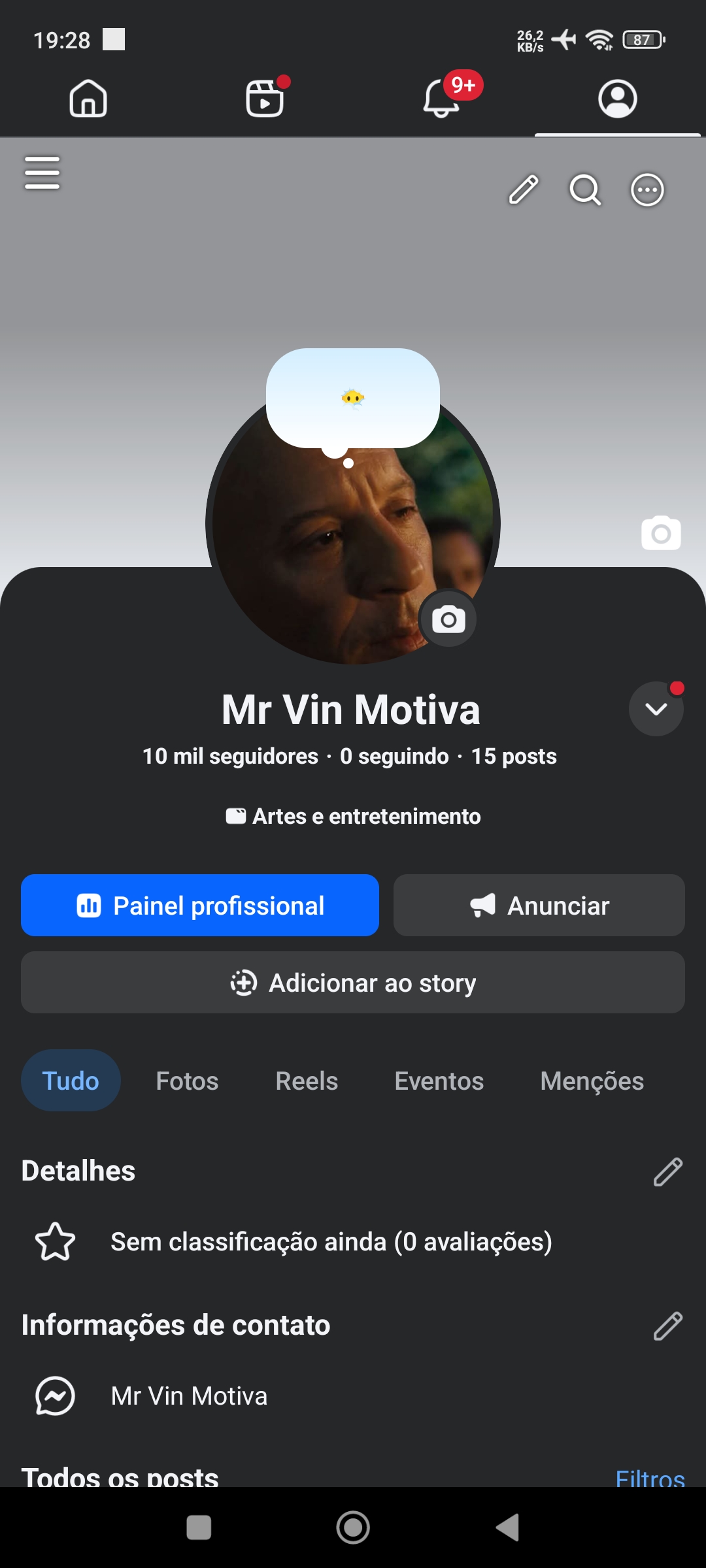Switch to the Menções tab

pyautogui.click(x=592, y=1081)
